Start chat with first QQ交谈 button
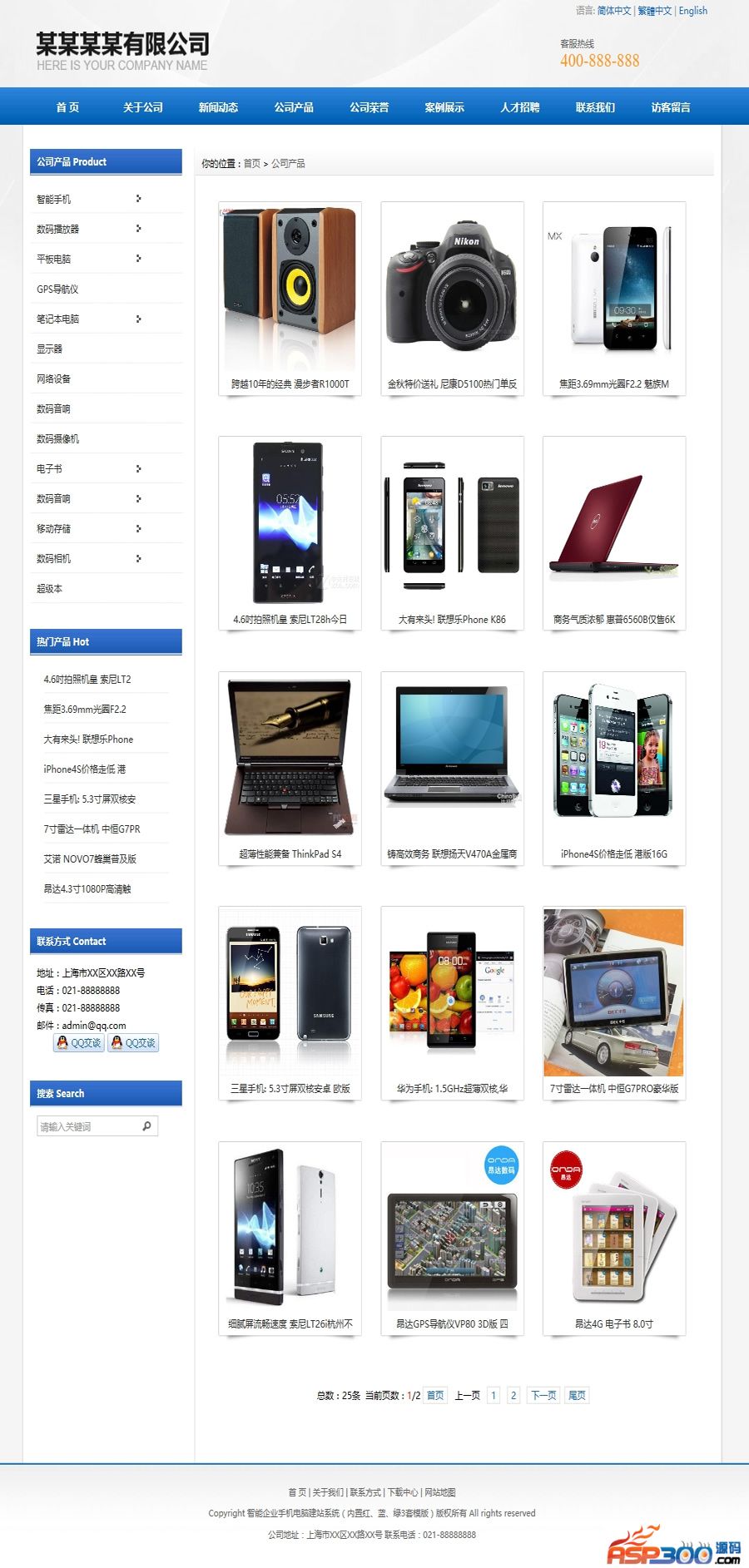 pyautogui.click(x=79, y=1043)
